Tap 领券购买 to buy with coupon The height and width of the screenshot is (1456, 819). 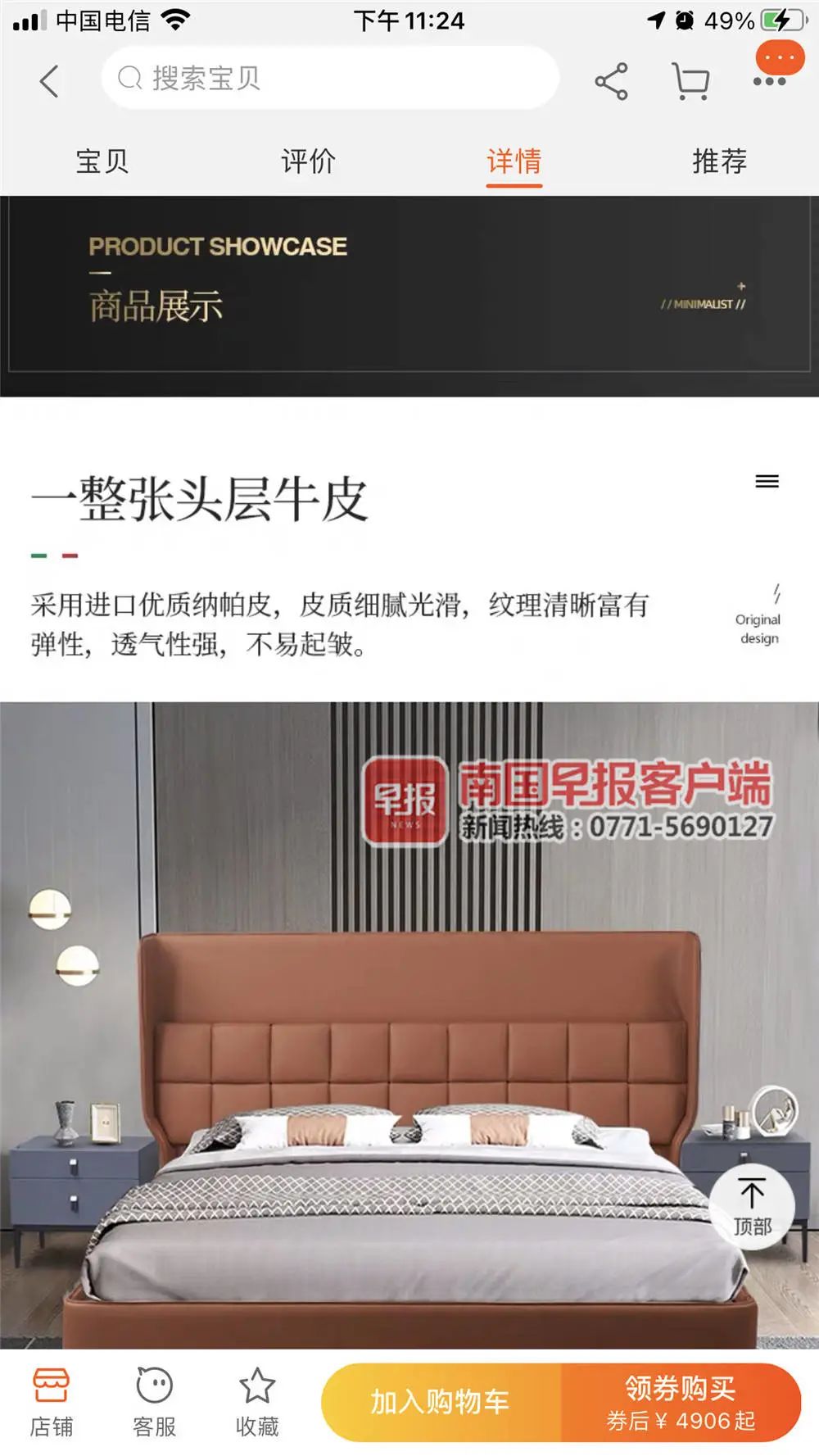[x=681, y=1402]
